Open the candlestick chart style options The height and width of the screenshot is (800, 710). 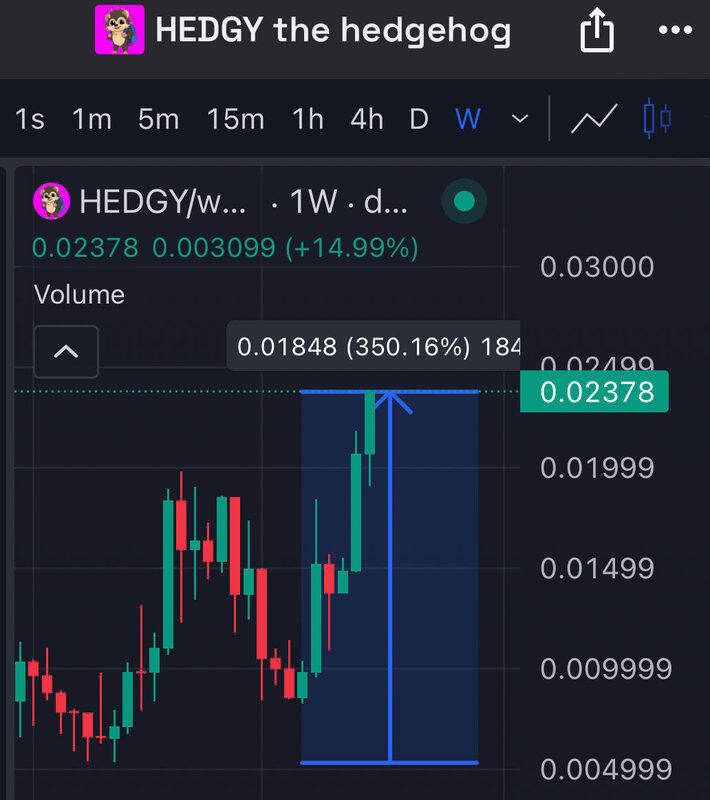click(x=657, y=120)
